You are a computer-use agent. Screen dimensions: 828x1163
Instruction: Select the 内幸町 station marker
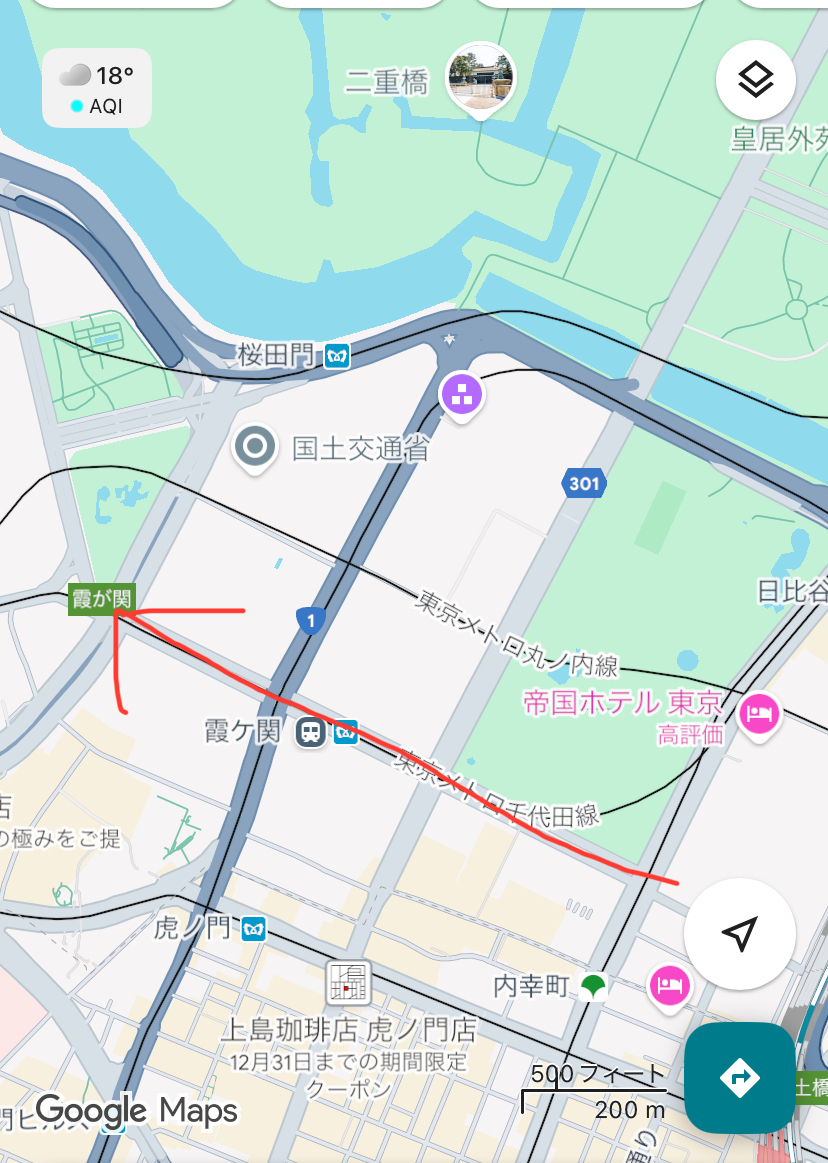(594, 987)
